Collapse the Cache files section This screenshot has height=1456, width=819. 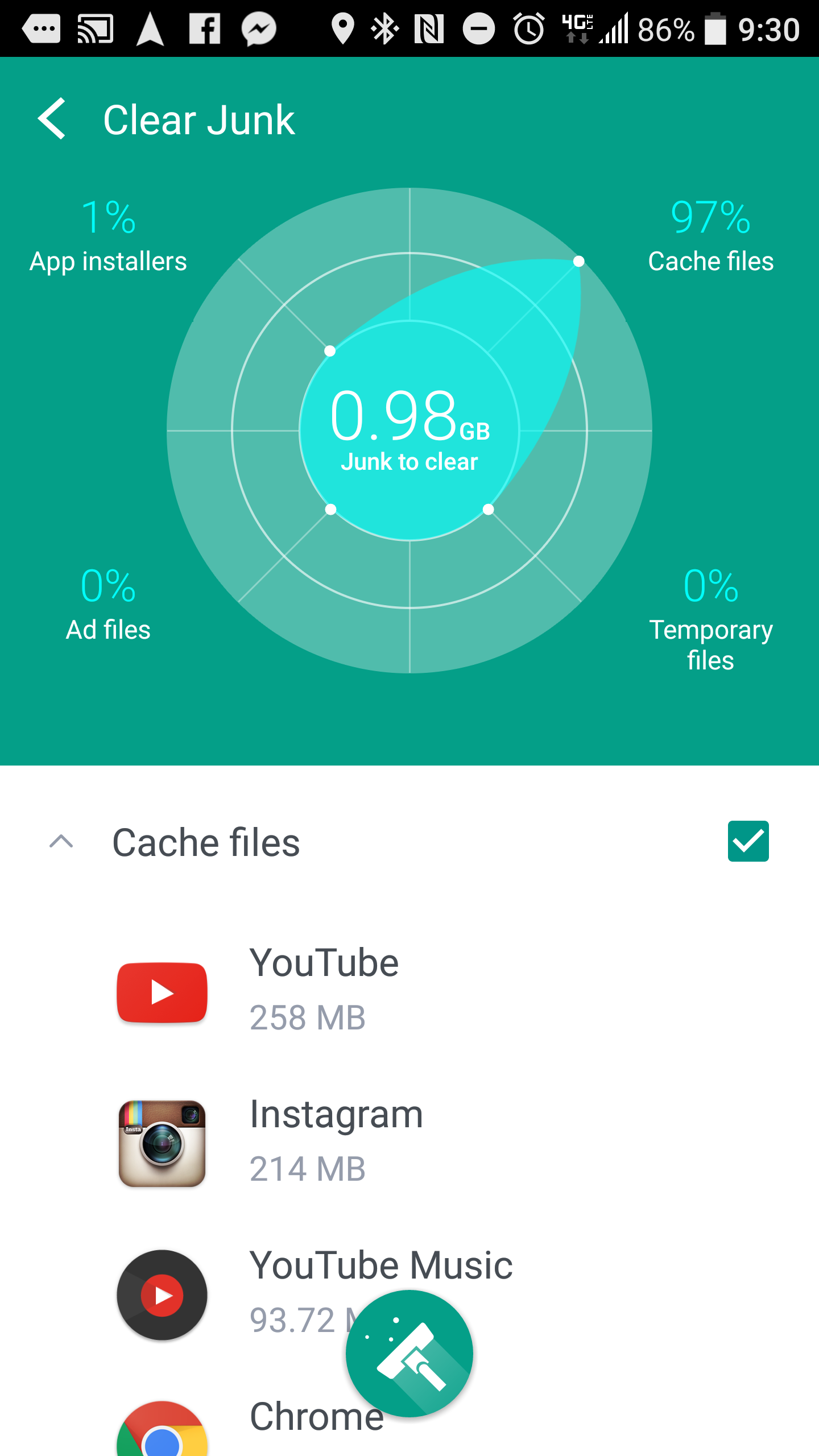[x=61, y=841]
